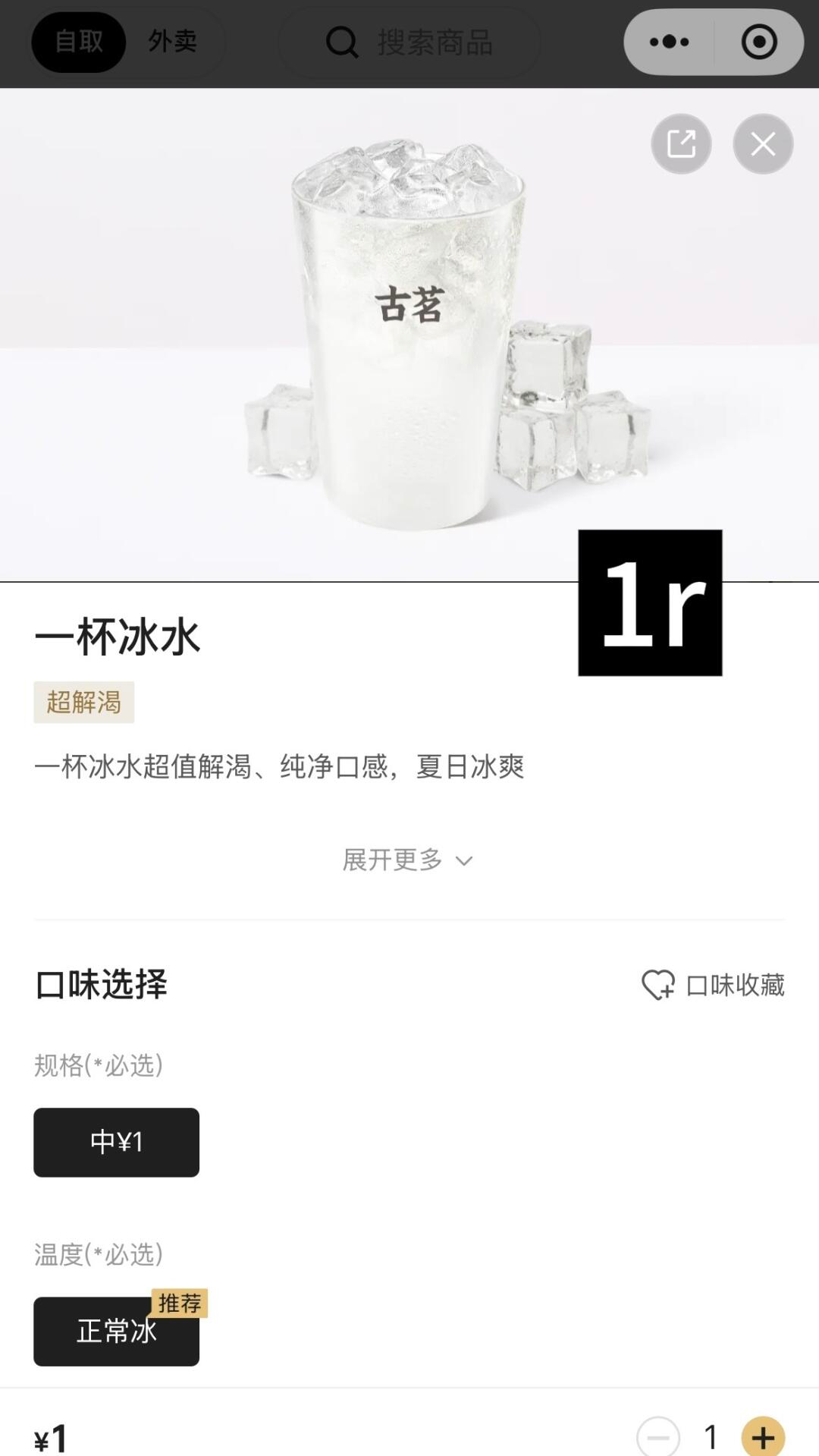819x1456 pixels.
Task: Select the 自取 pickup tab
Action: click(x=79, y=42)
